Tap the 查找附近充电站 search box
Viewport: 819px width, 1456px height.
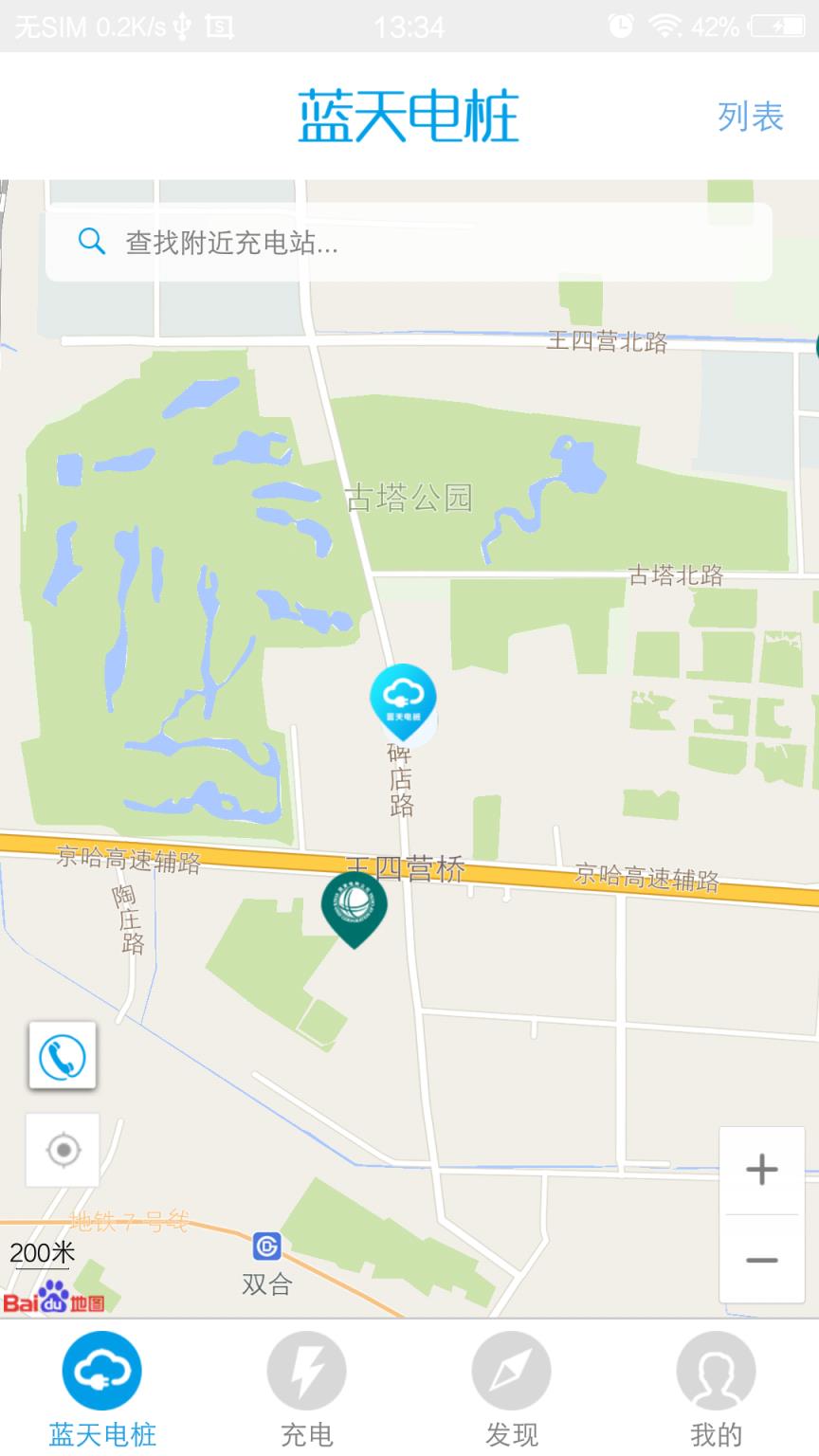click(x=408, y=243)
